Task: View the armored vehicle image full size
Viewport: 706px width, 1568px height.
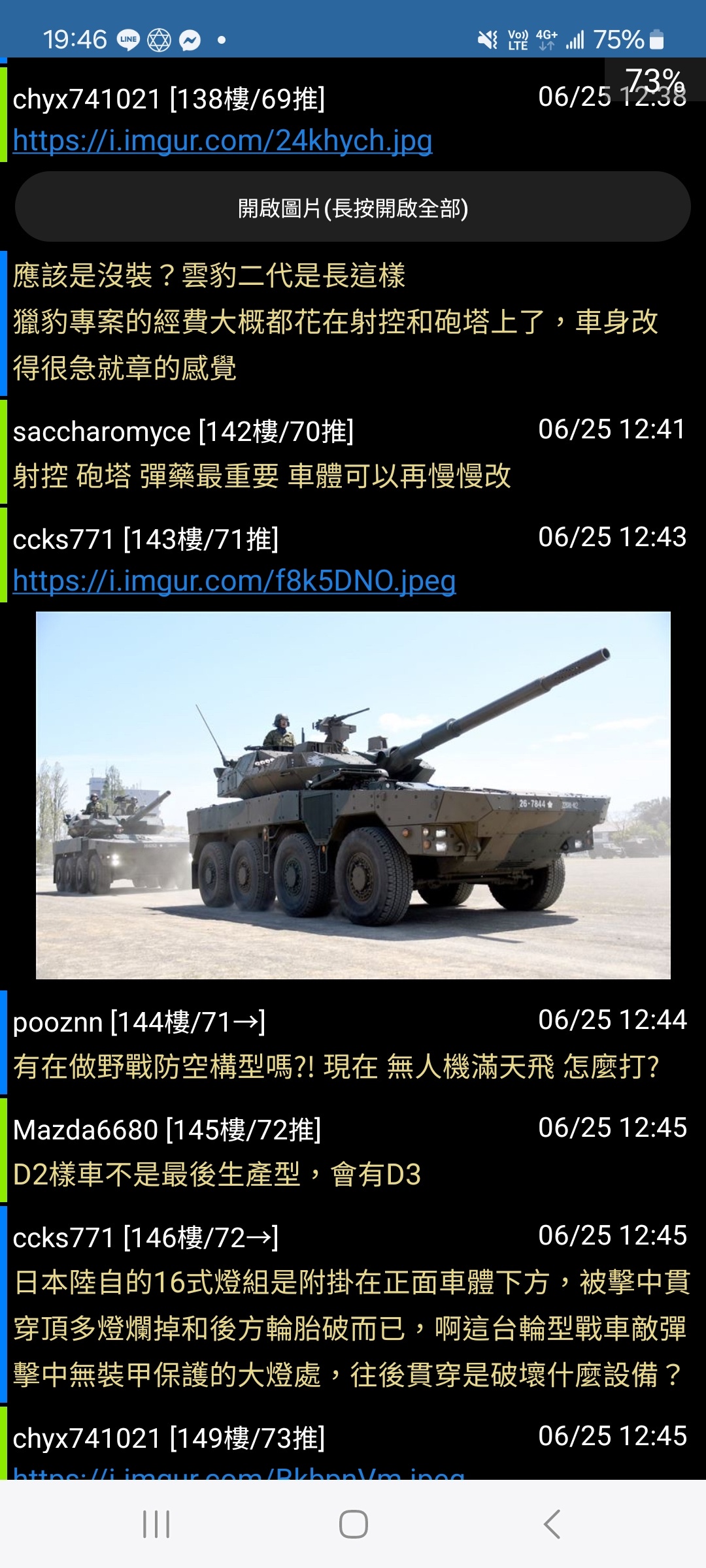Action: [x=353, y=795]
